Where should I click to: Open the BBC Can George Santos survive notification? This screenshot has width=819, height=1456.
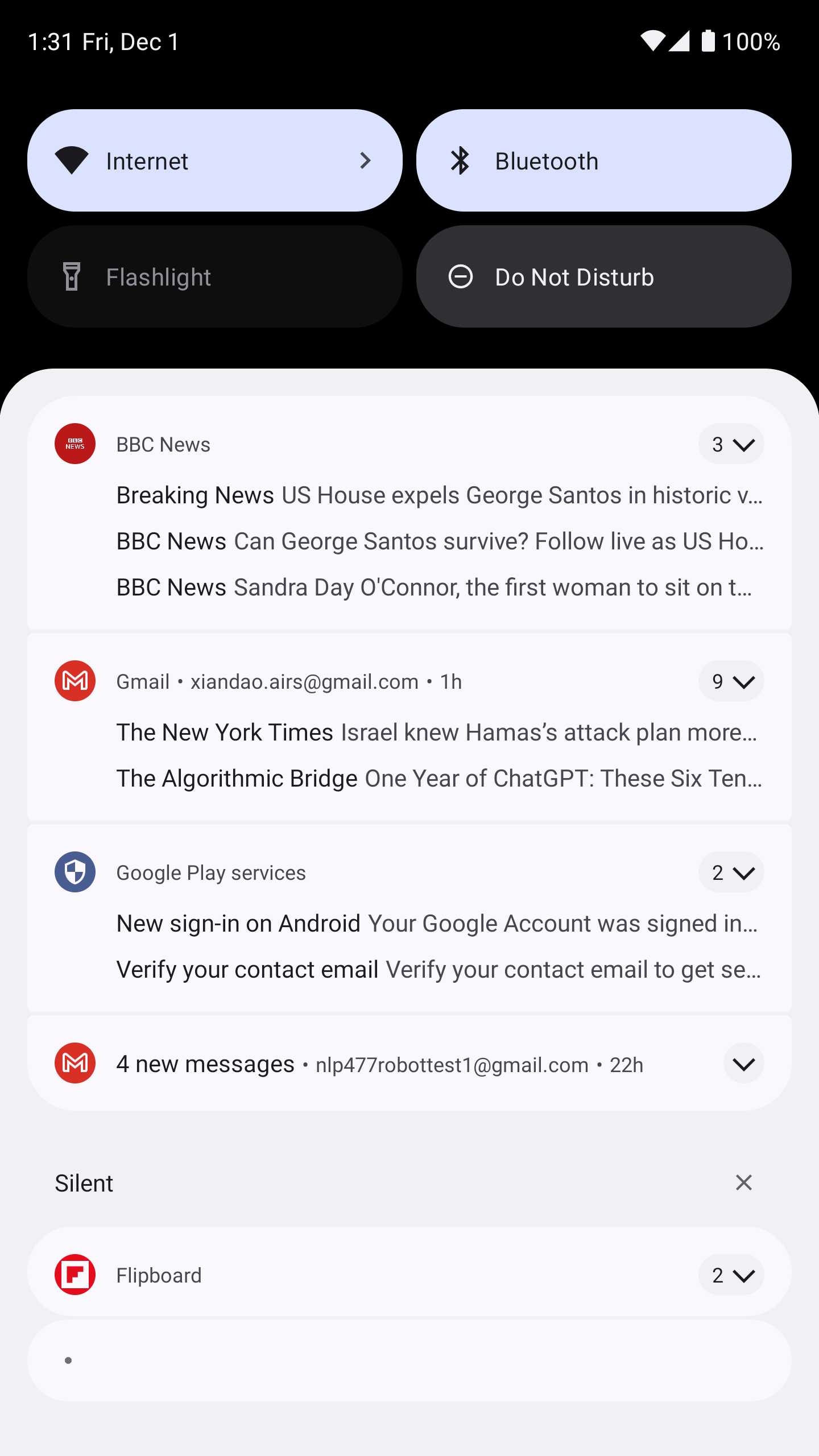click(440, 541)
